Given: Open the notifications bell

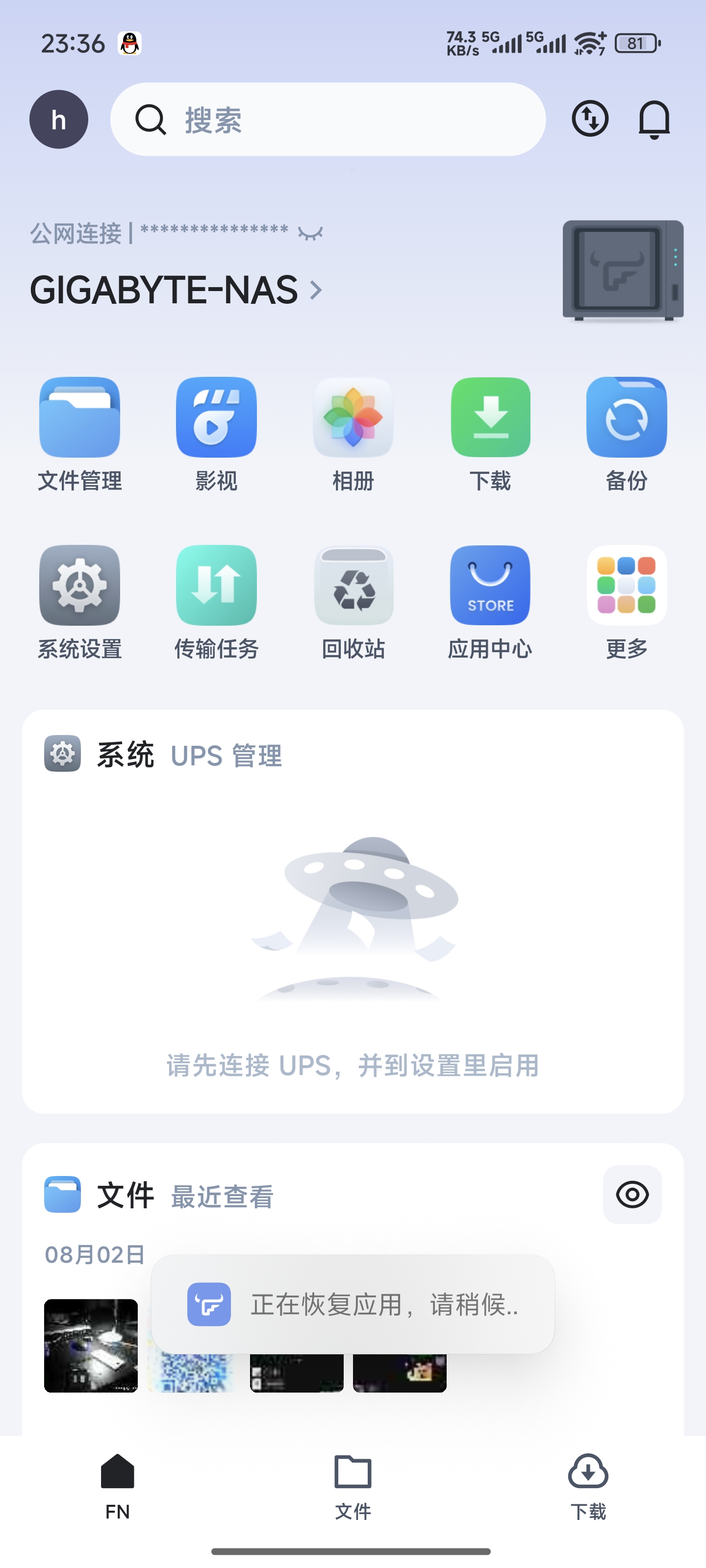Looking at the screenshot, I should (x=654, y=119).
